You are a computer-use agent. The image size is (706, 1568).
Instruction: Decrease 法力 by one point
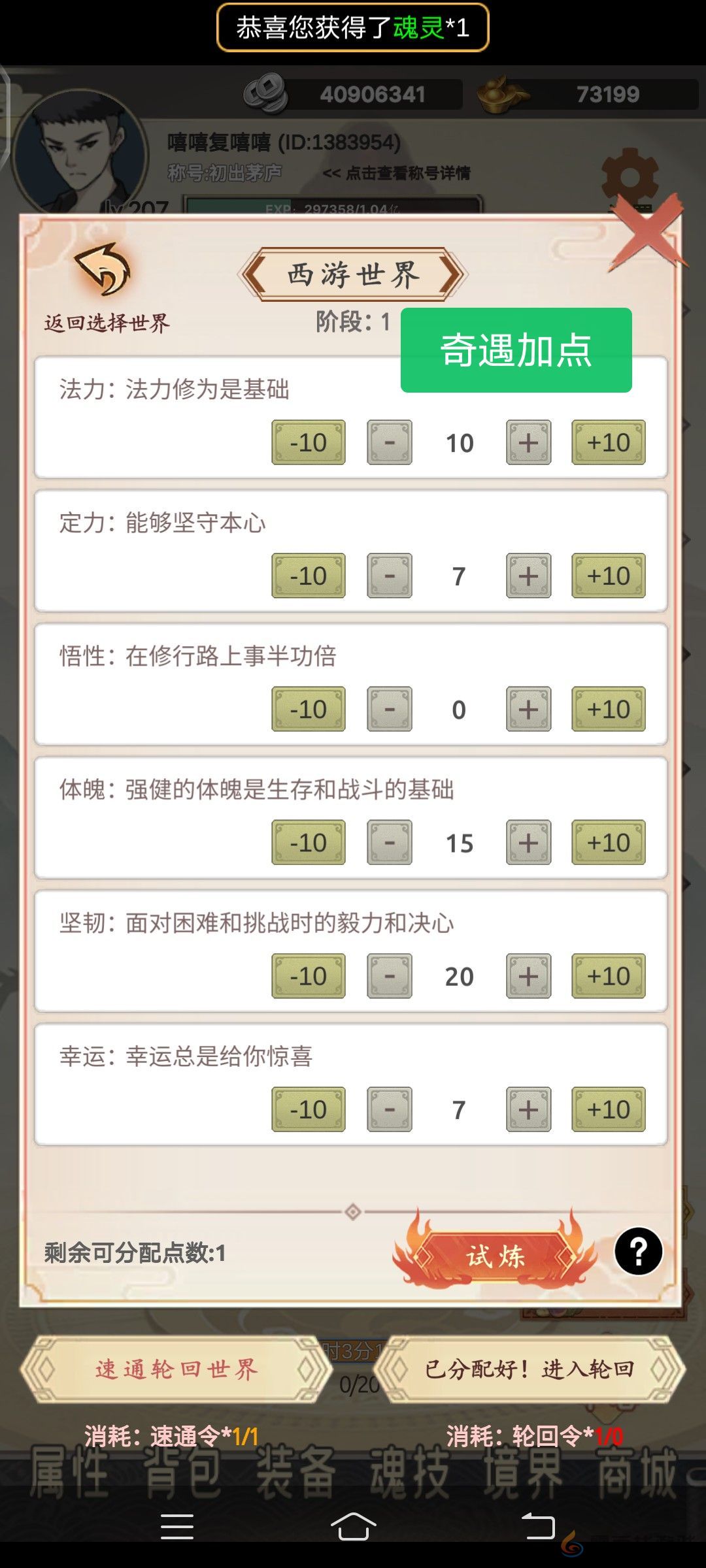389,442
